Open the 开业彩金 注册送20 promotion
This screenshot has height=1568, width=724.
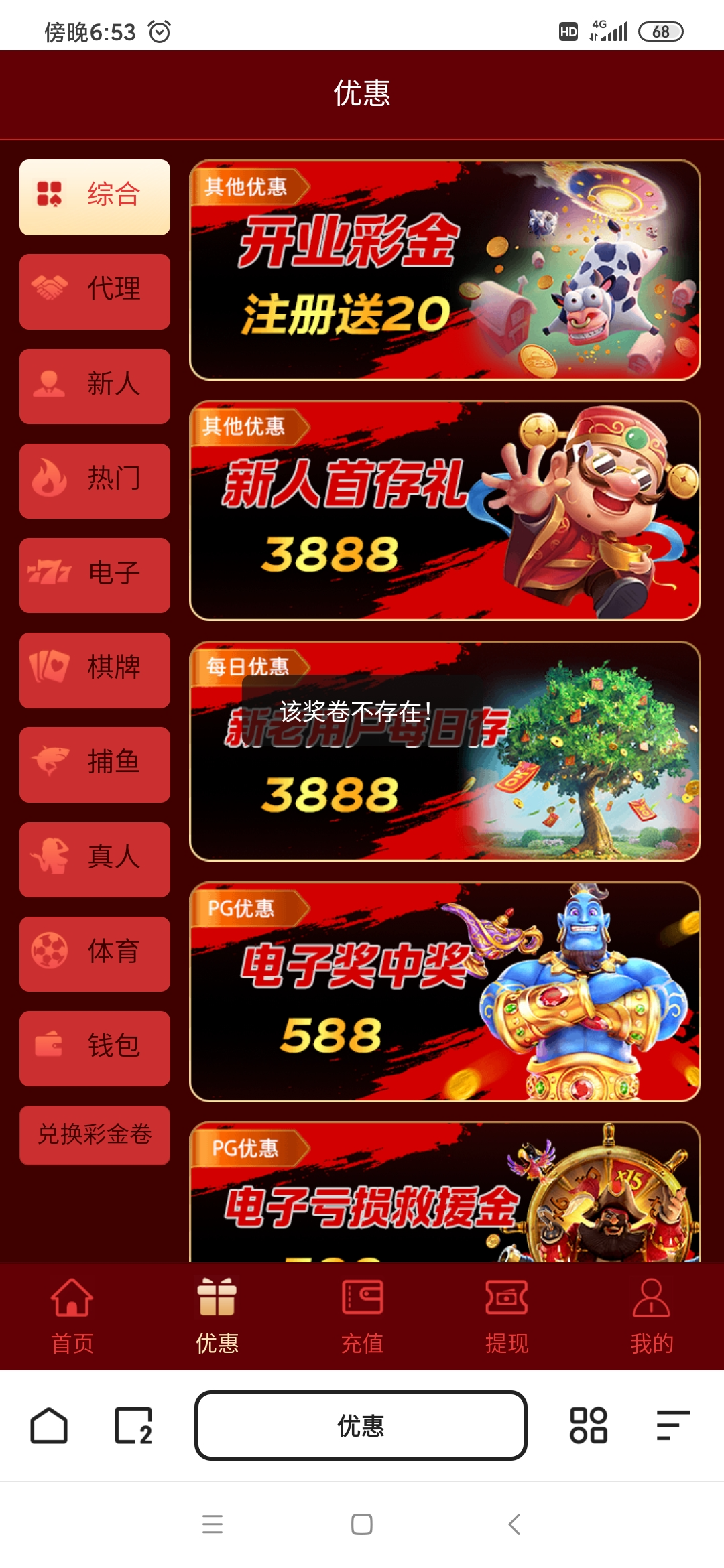[x=444, y=270]
